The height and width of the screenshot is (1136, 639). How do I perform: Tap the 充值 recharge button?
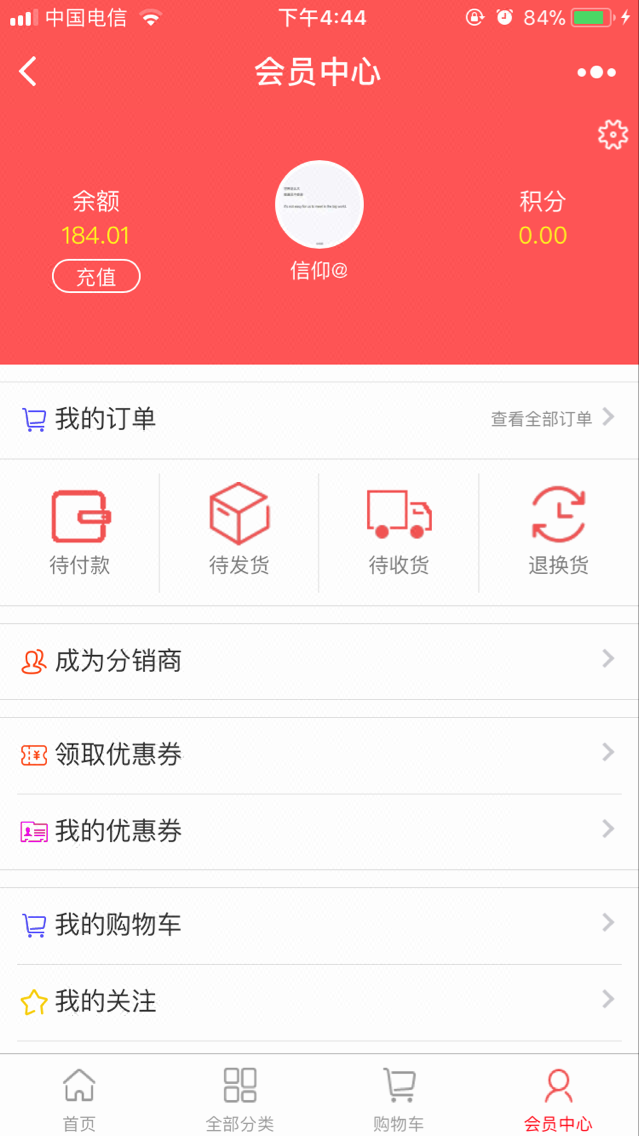point(96,276)
